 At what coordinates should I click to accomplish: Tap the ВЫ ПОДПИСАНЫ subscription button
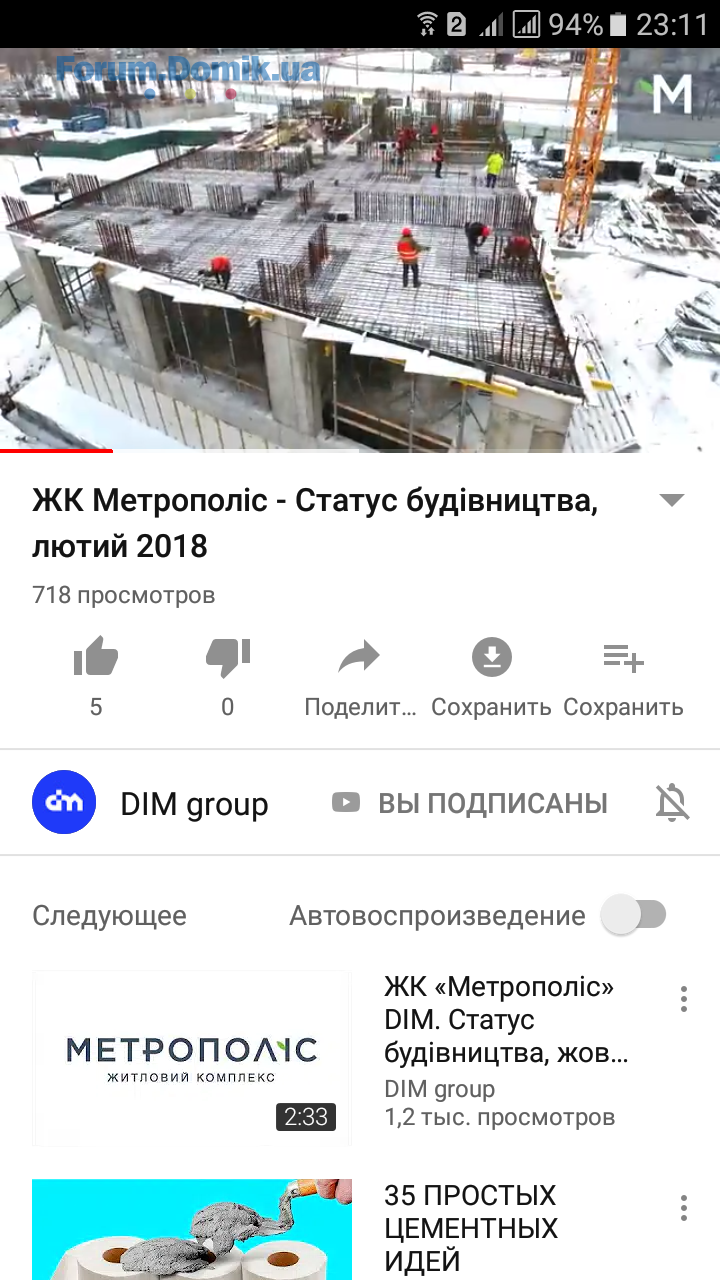pos(470,803)
